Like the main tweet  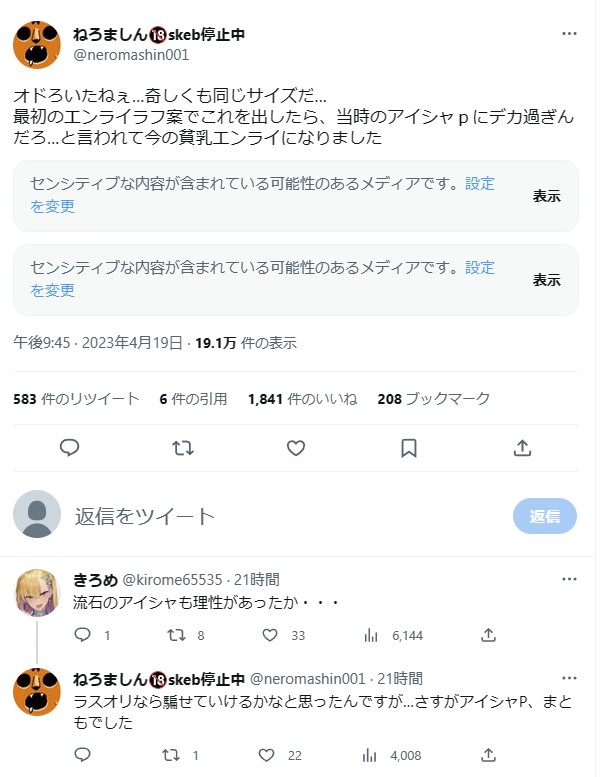295,448
